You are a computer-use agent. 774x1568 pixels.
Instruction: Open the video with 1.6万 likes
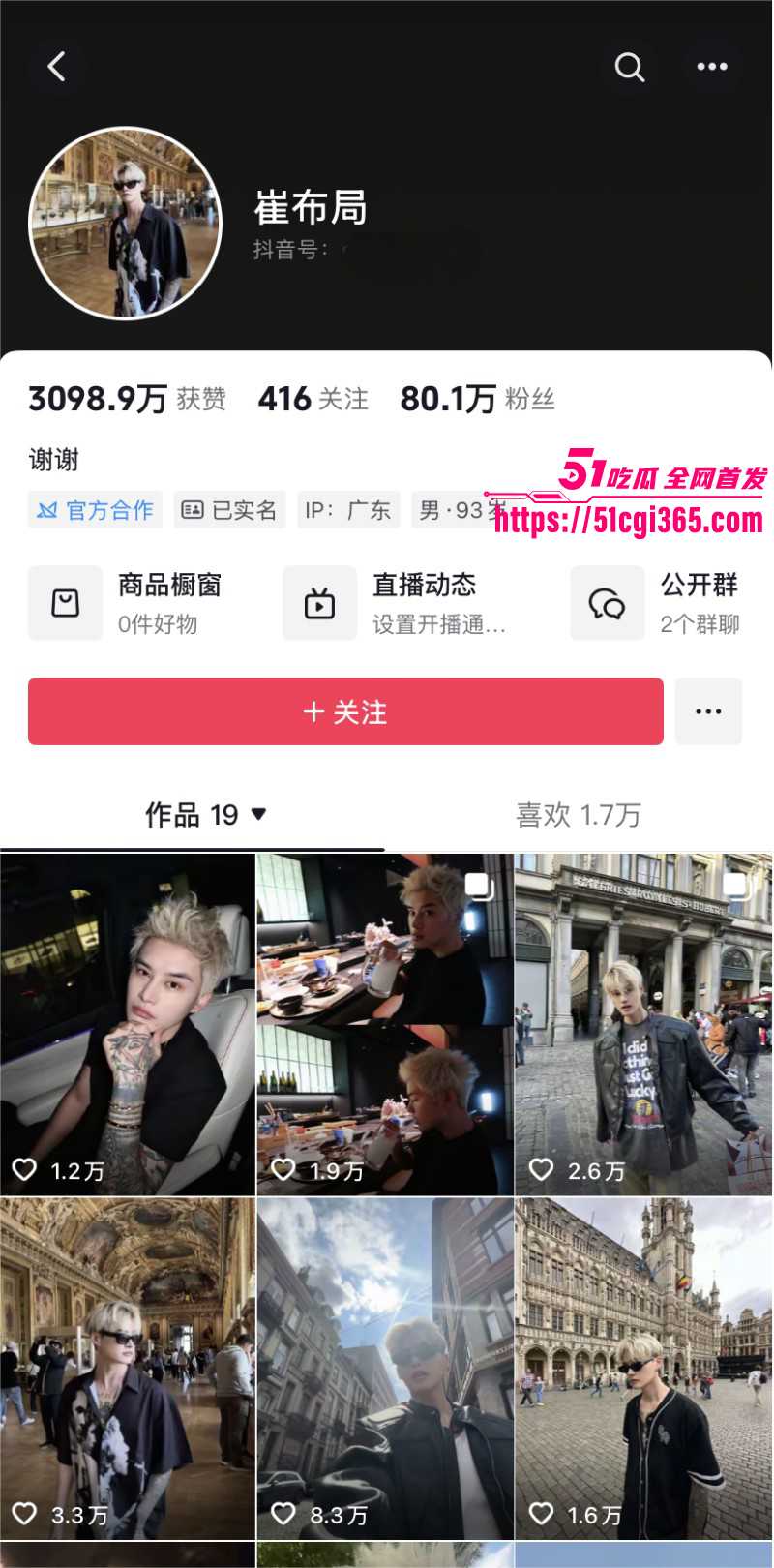[643, 1369]
